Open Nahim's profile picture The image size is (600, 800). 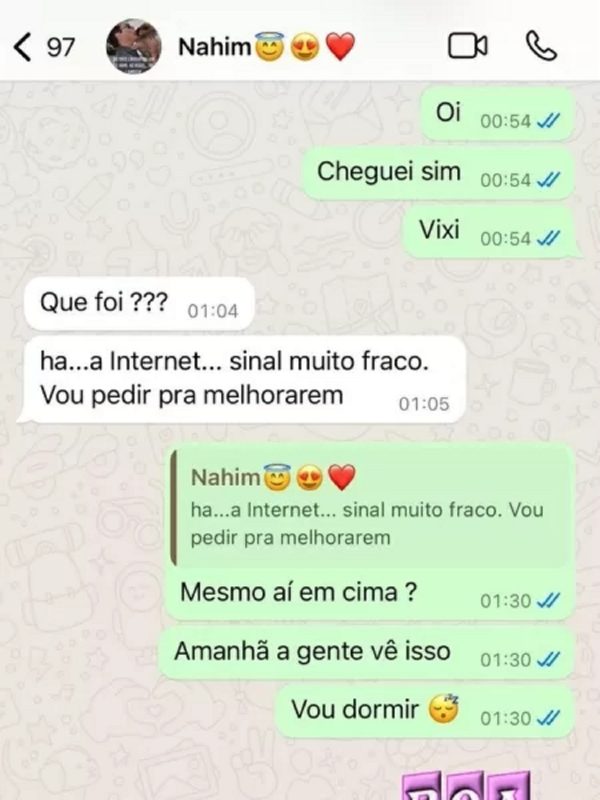tap(134, 46)
